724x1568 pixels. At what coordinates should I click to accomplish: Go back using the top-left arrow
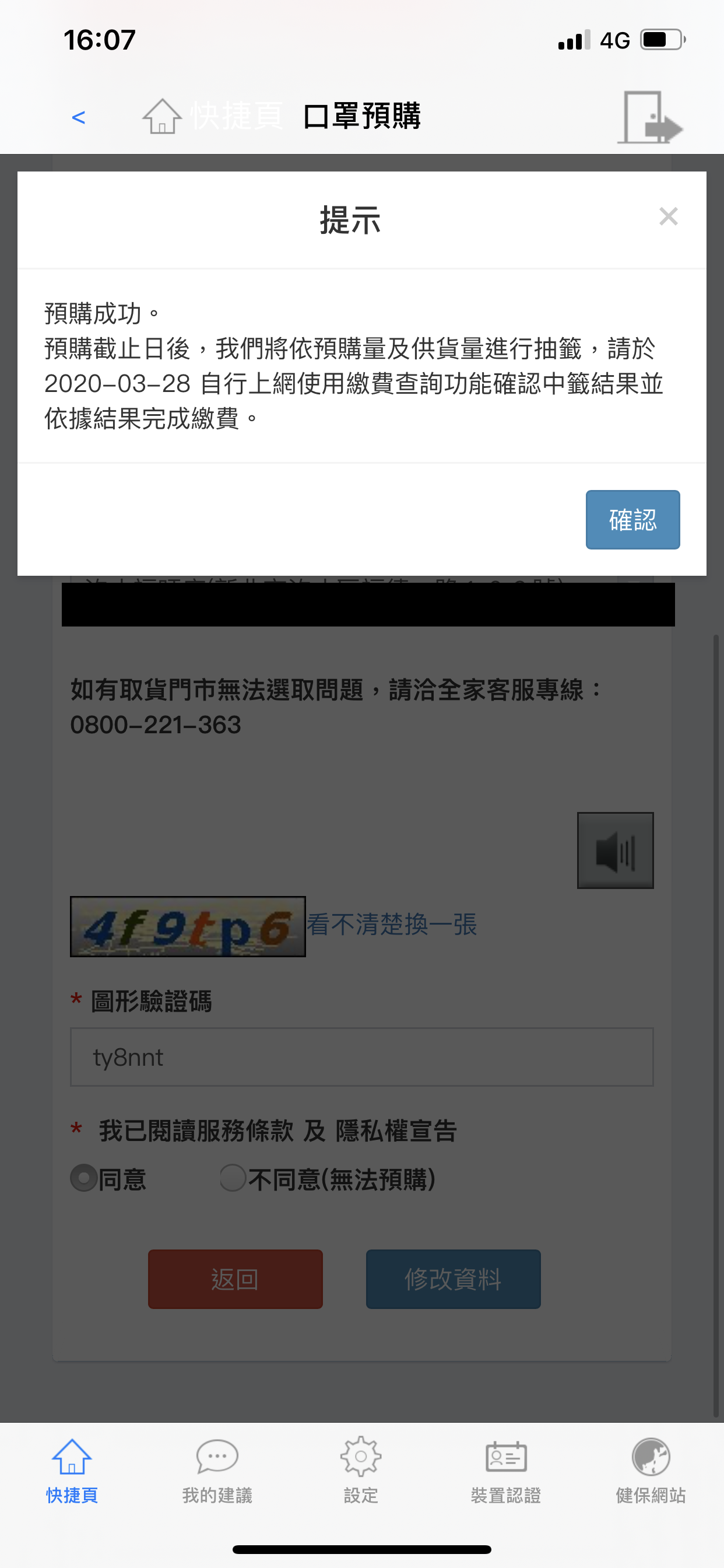click(79, 117)
